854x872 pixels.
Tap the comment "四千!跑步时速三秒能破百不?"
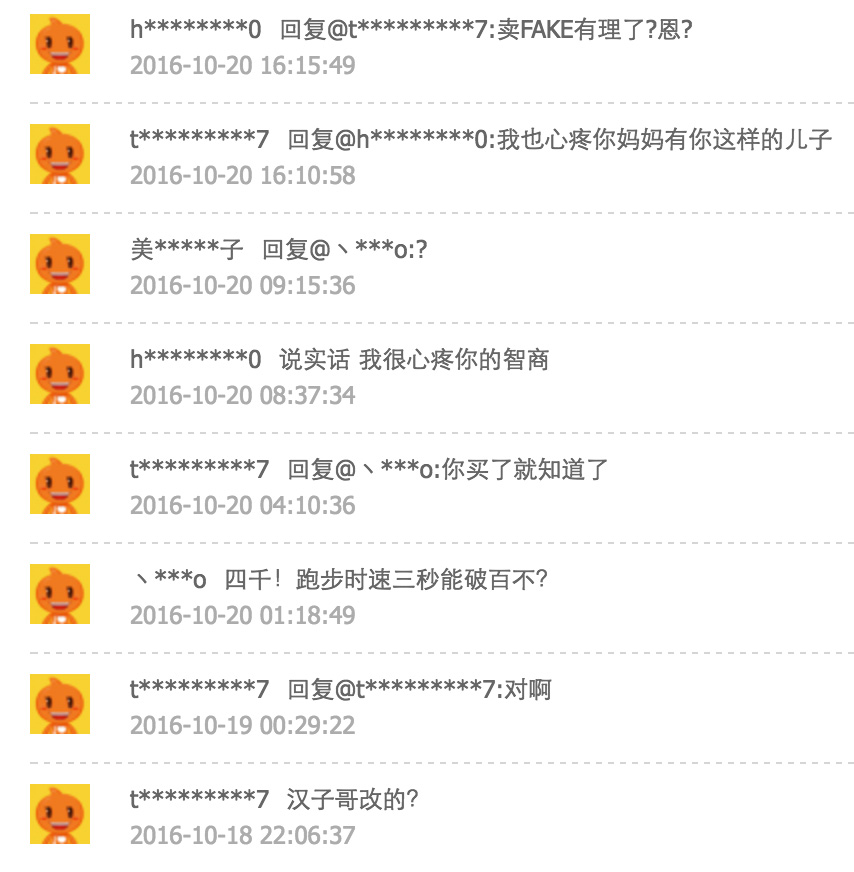pos(385,580)
